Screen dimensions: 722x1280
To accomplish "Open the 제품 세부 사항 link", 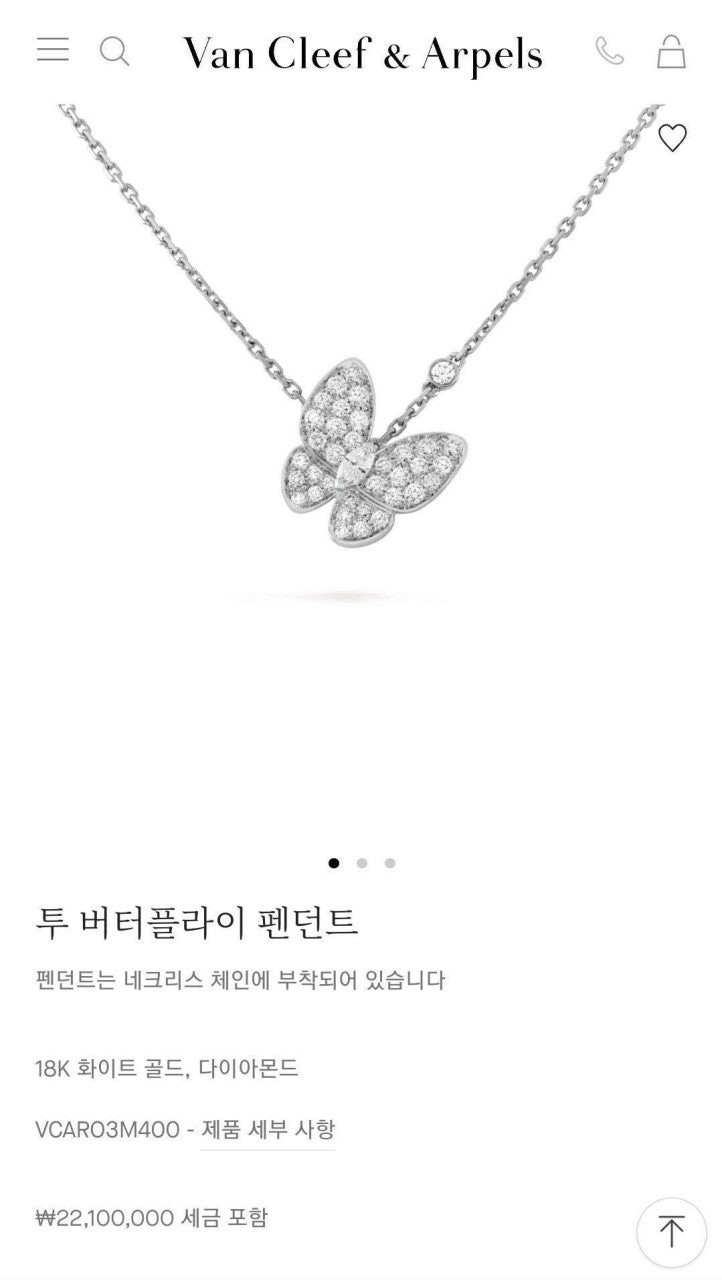I will (268, 1130).
